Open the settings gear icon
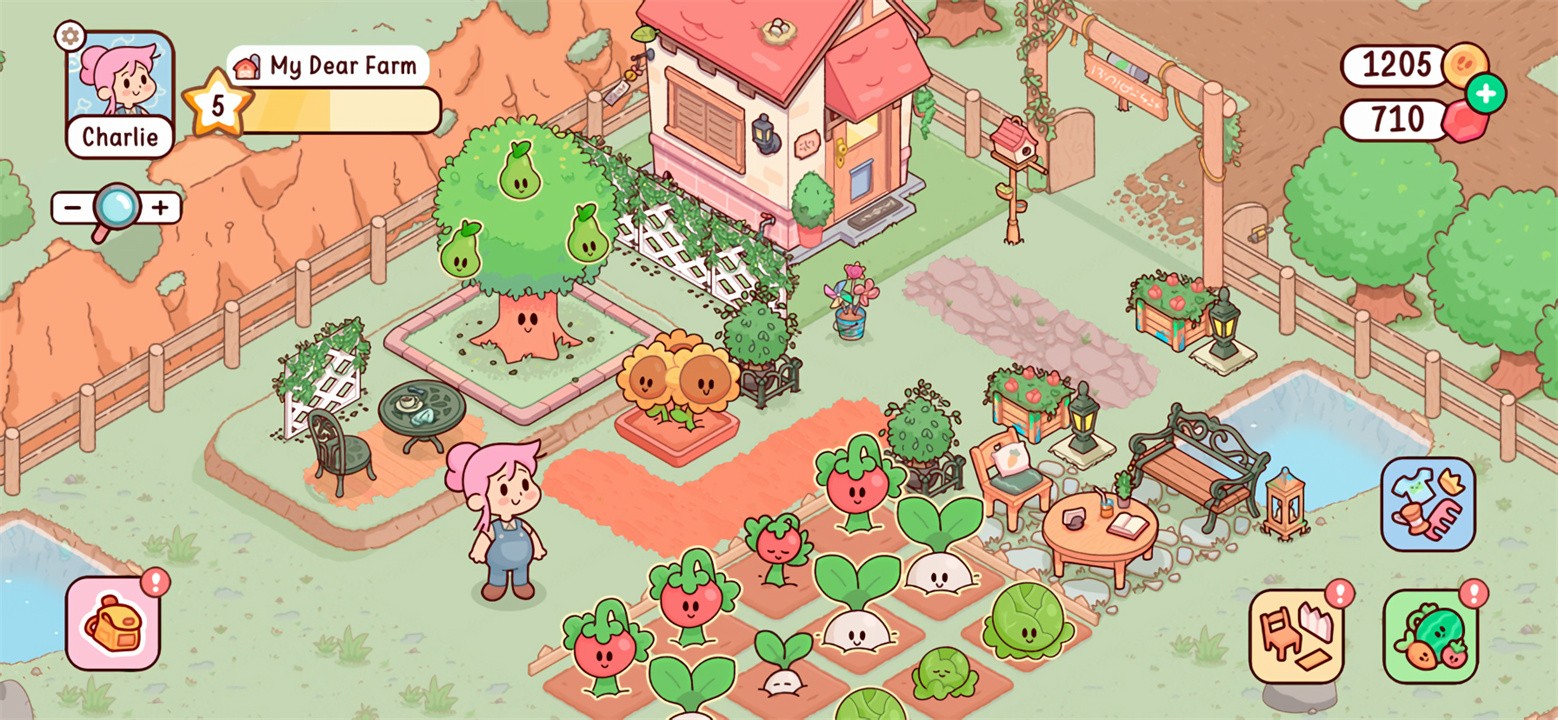Image resolution: width=1558 pixels, height=720 pixels. click(70, 37)
